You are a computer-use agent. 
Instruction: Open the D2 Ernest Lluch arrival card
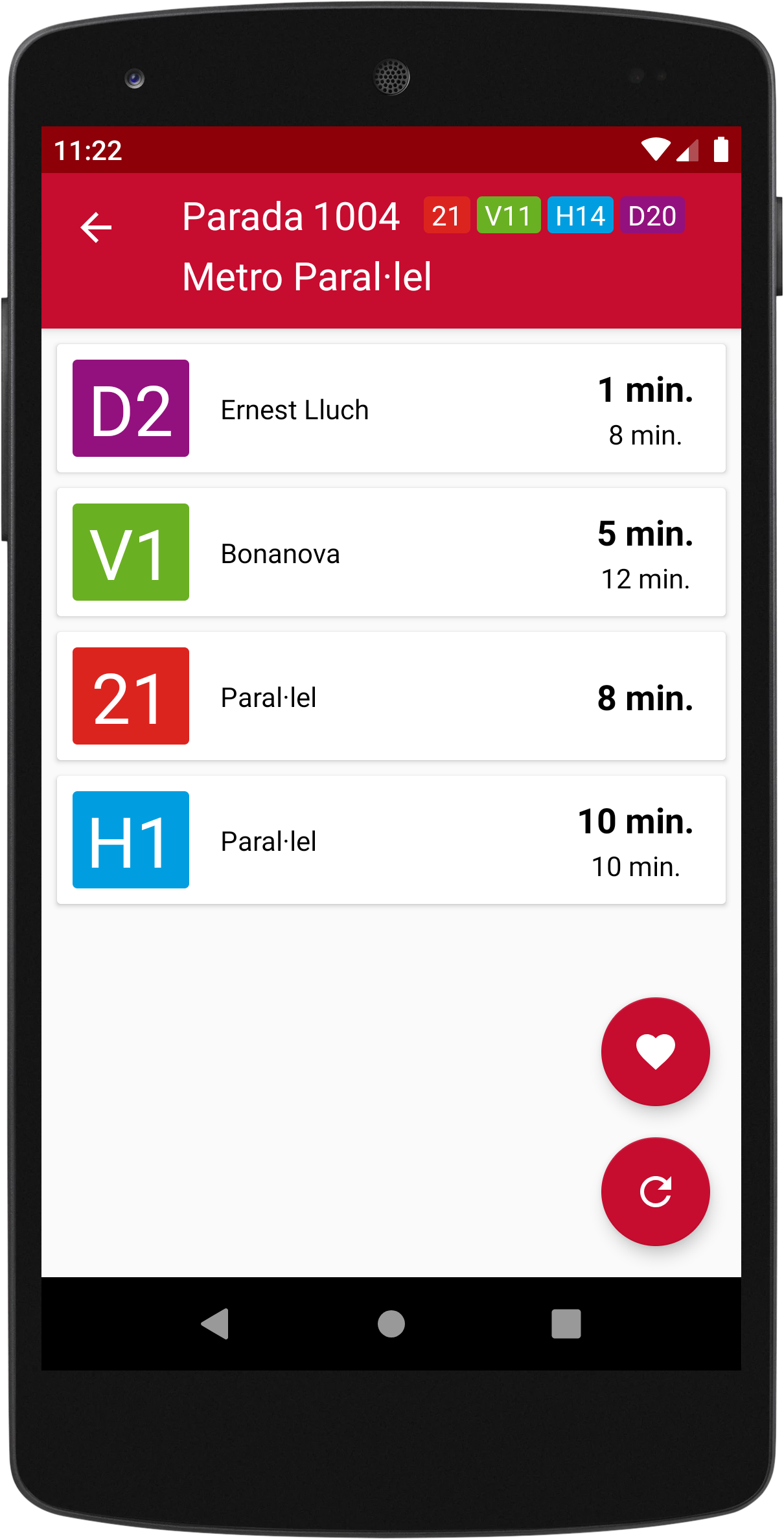click(391, 408)
